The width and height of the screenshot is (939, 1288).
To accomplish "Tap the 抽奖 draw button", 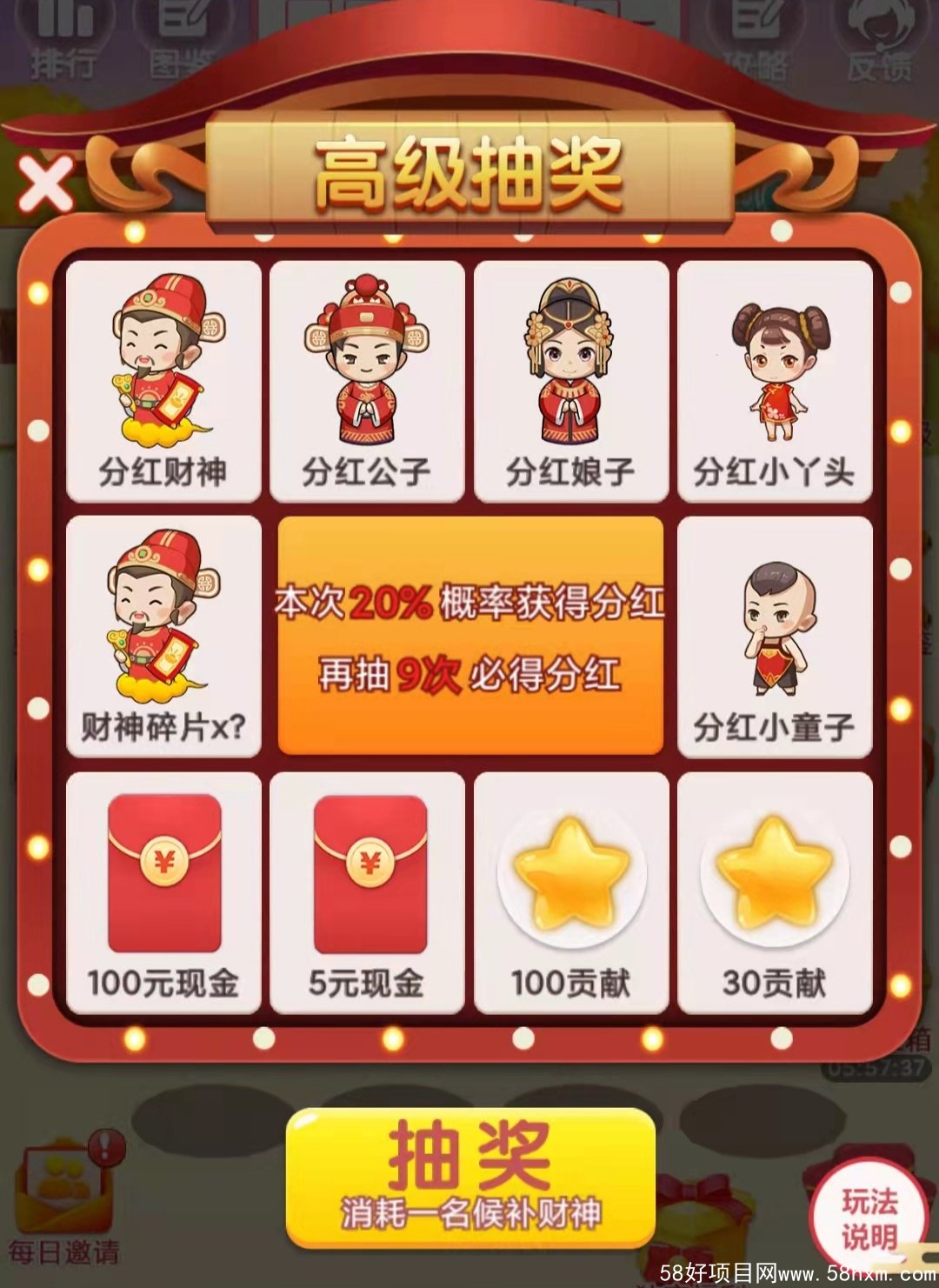I will point(470,1177).
